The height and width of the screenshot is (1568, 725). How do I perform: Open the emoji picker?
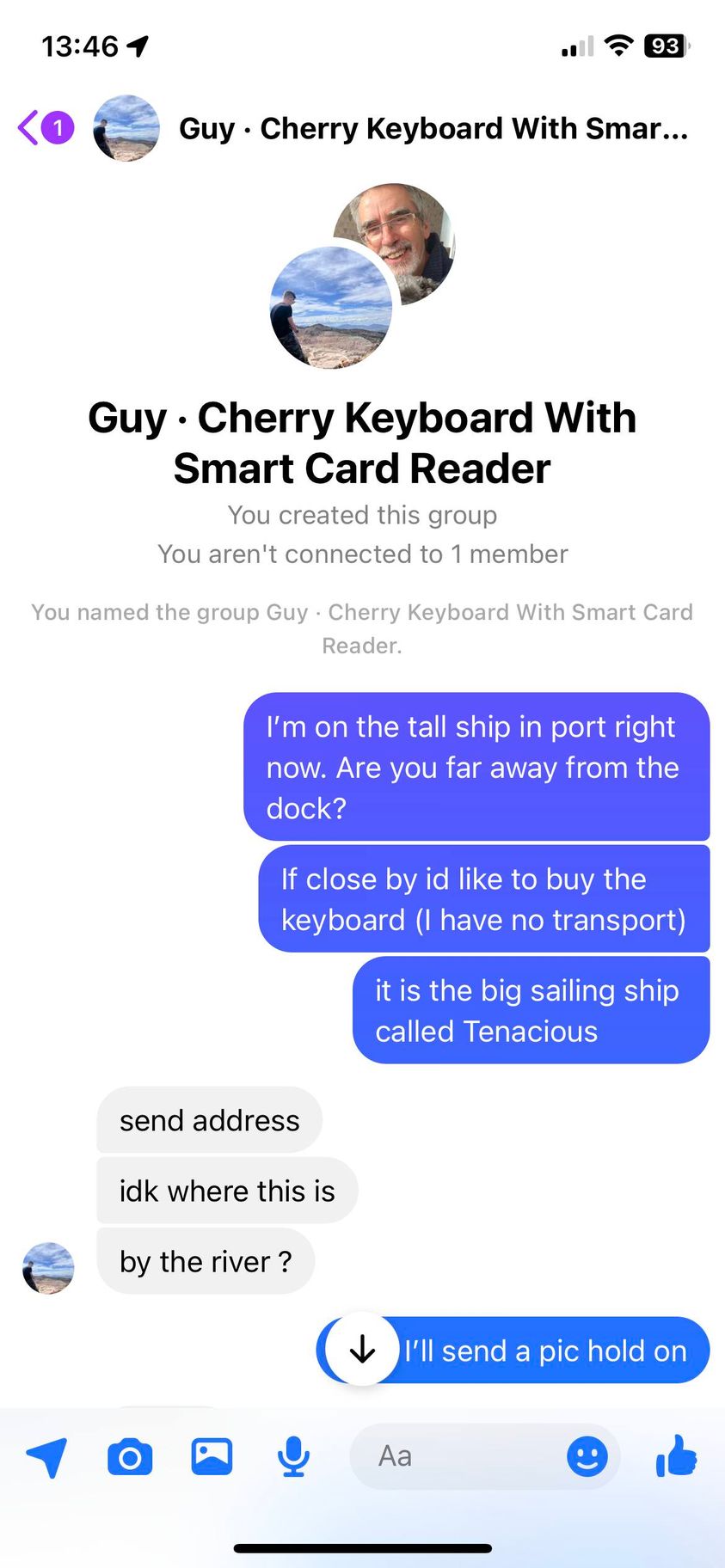[587, 1456]
